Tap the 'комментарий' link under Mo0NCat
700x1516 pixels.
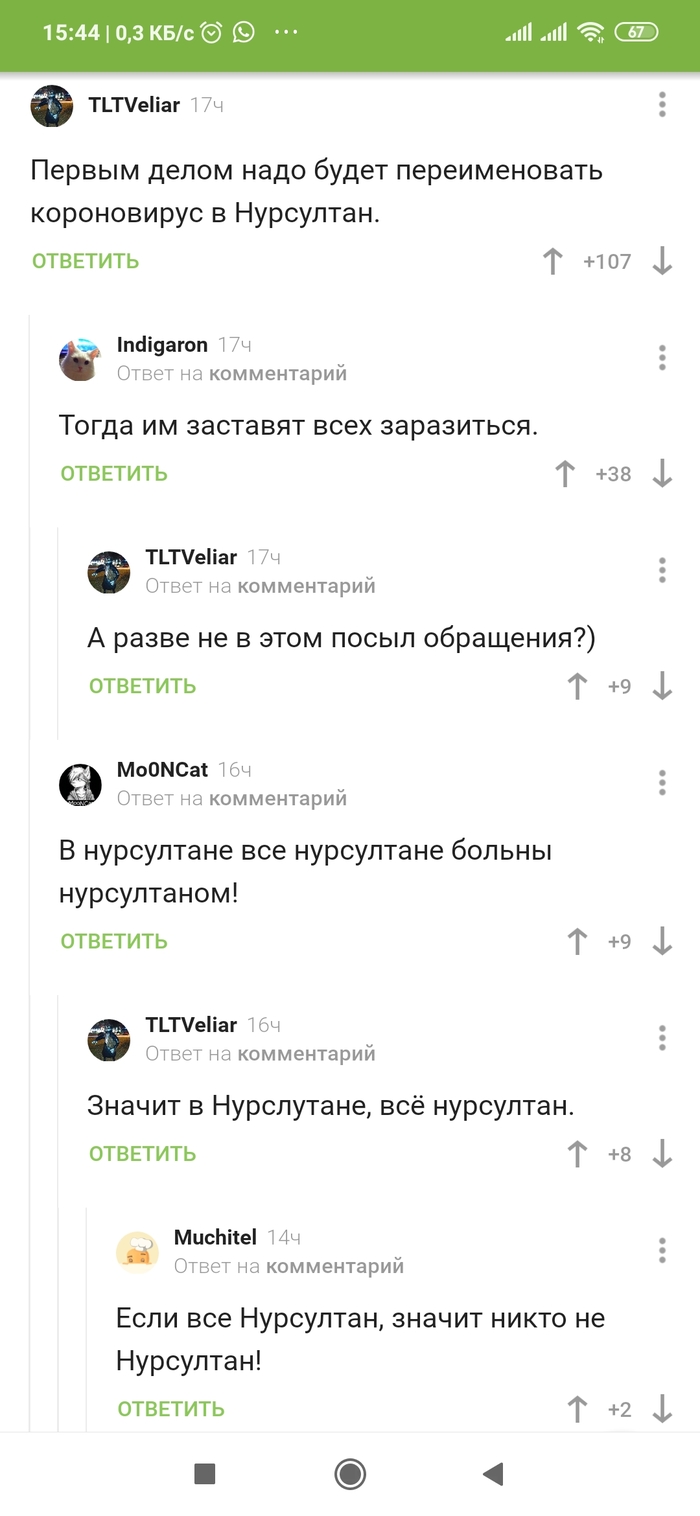tap(277, 798)
